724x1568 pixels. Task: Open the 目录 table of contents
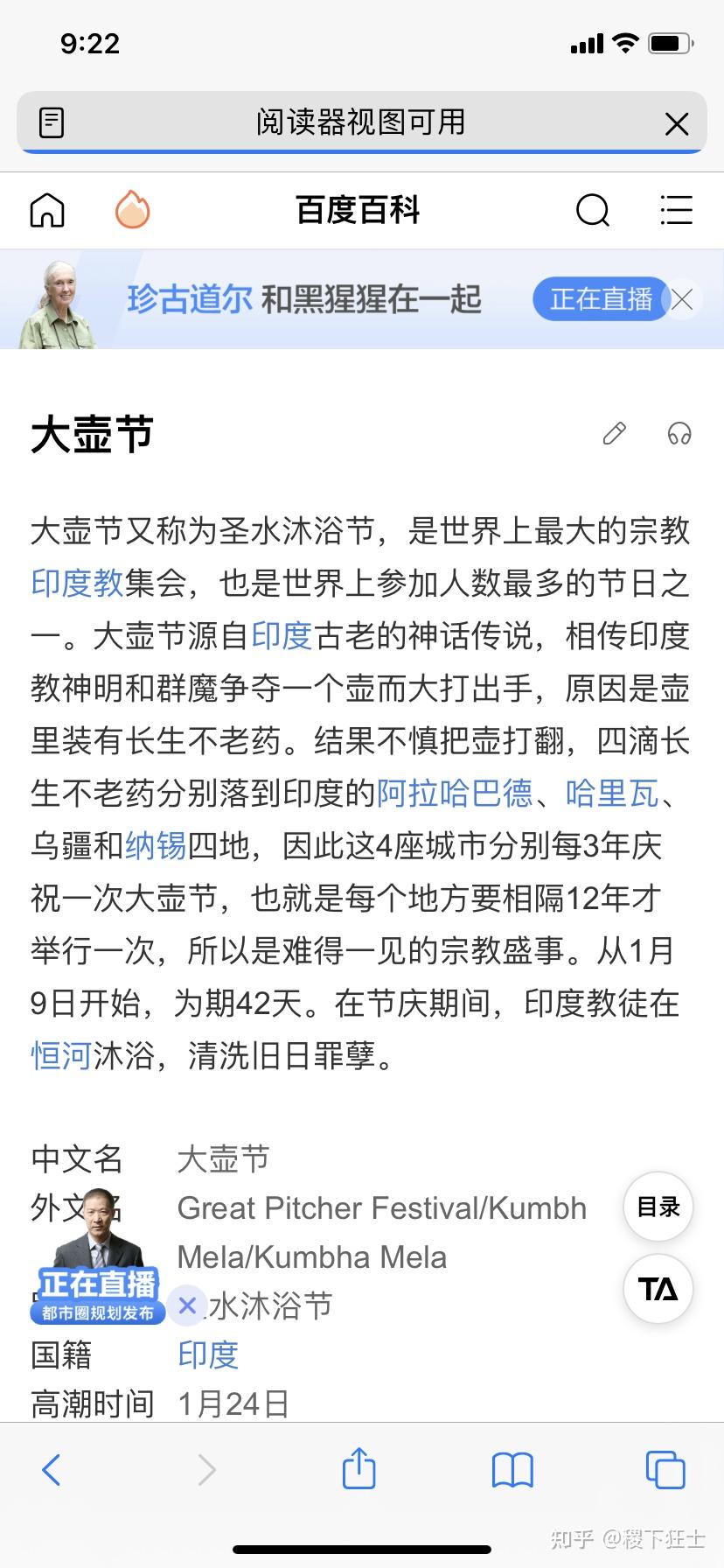click(x=658, y=1207)
